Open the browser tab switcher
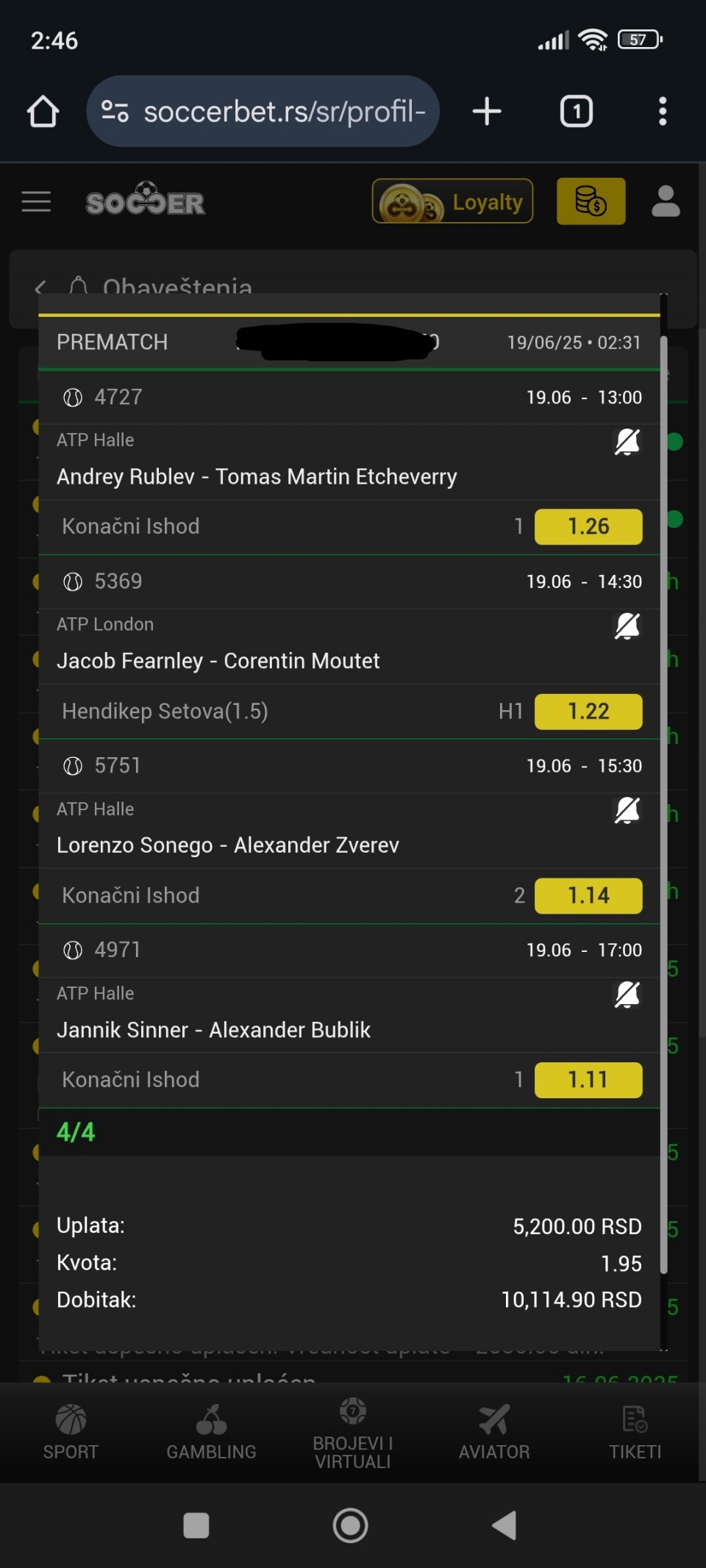 577,112
